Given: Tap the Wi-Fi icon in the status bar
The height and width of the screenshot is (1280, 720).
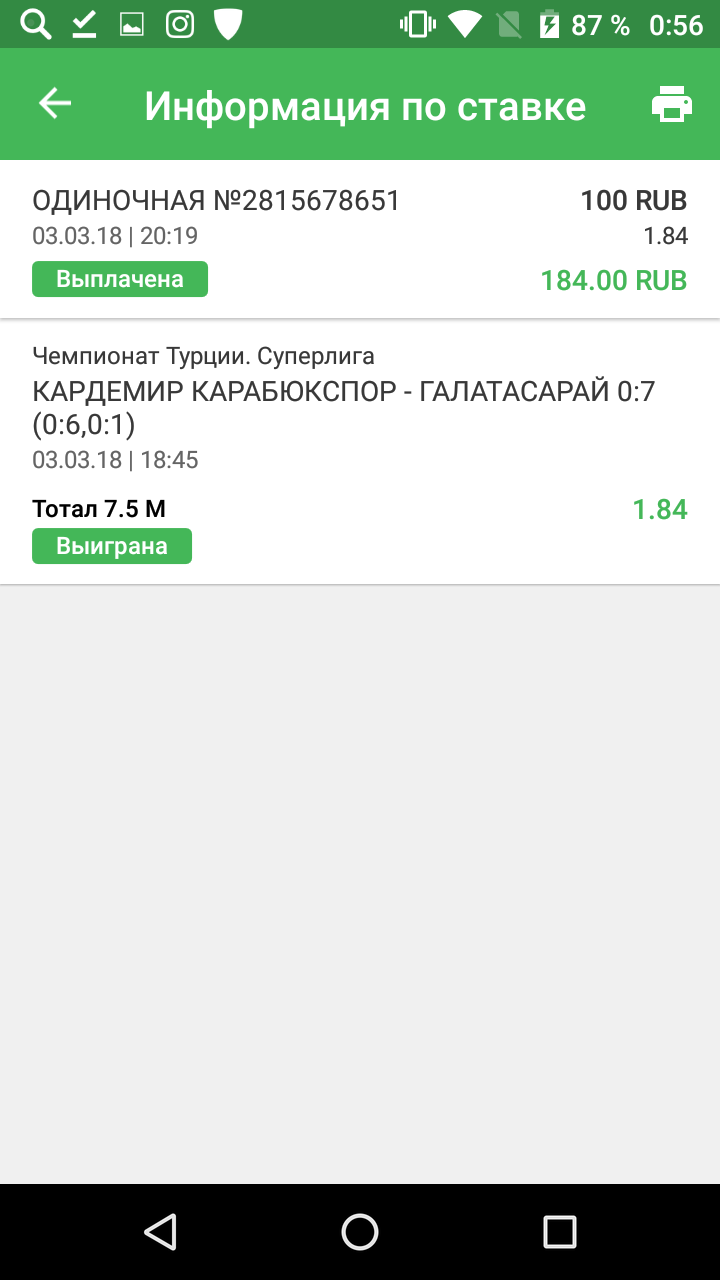Looking at the screenshot, I should tap(464, 22).
